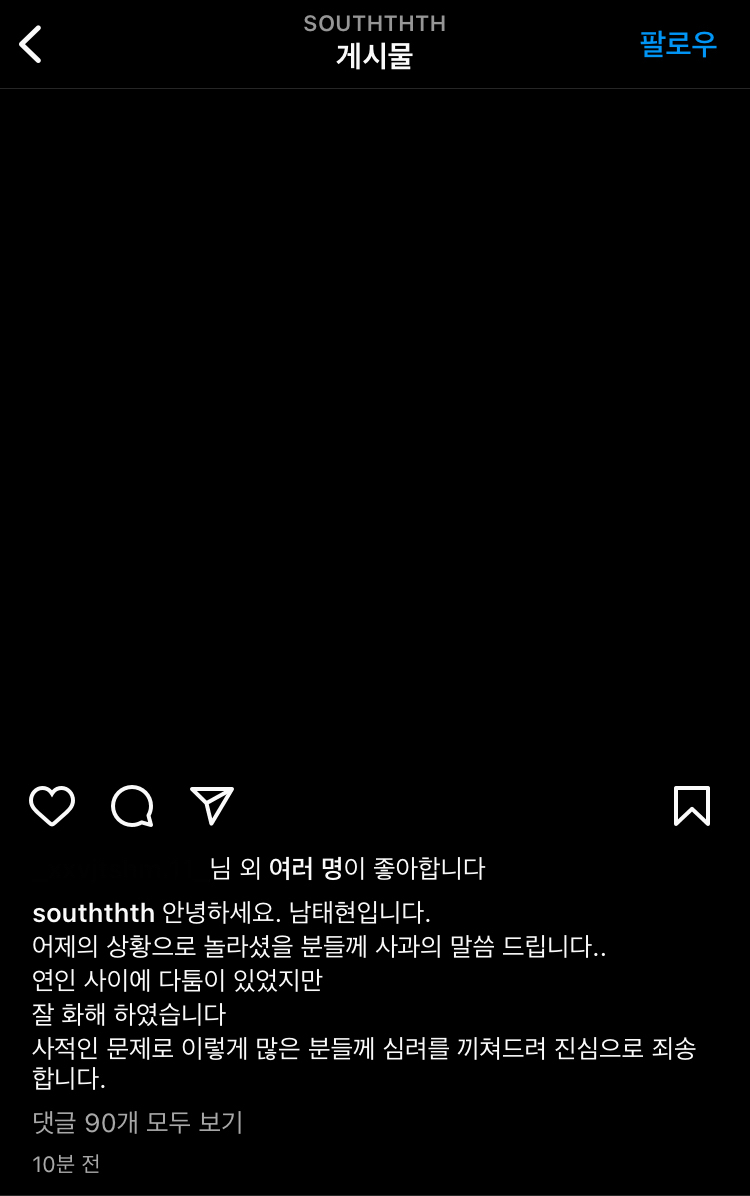Image resolution: width=750 pixels, height=1196 pixels.
Task: Tap the SOUTHTHTH profile name header
Action: click(x=375, y=24)
